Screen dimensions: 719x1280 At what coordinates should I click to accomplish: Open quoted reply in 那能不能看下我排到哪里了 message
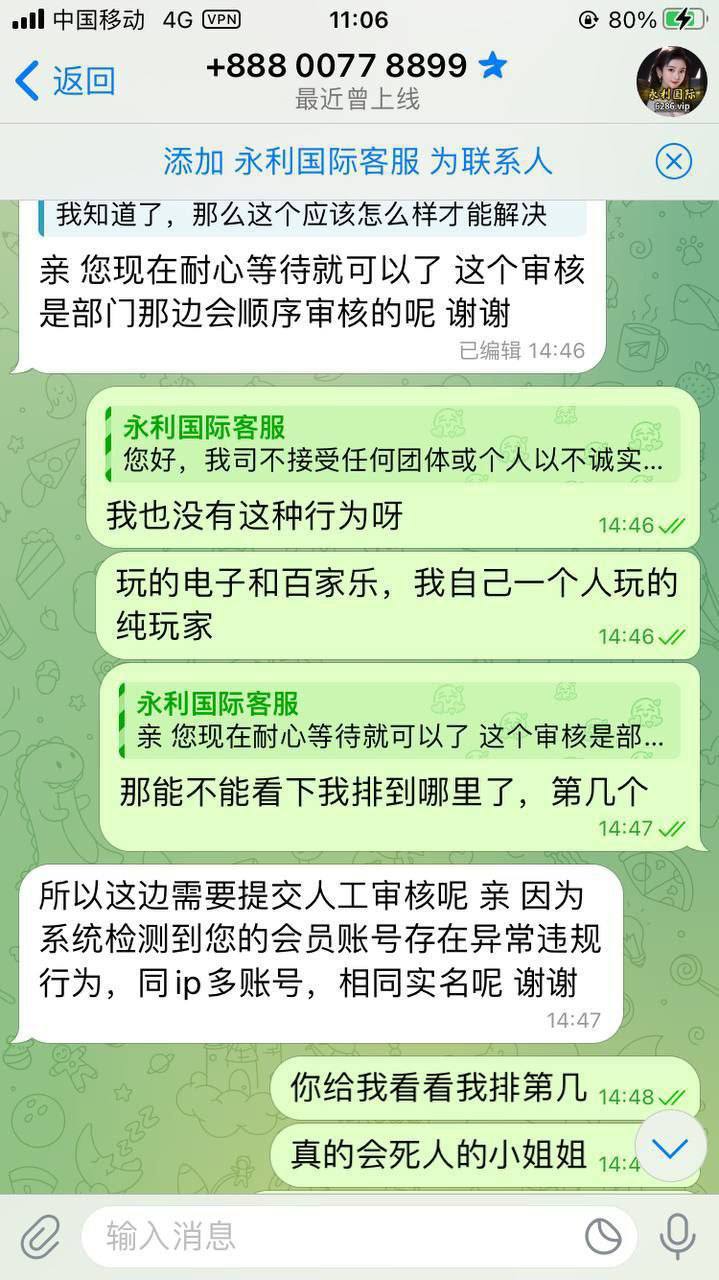(402, 722)
